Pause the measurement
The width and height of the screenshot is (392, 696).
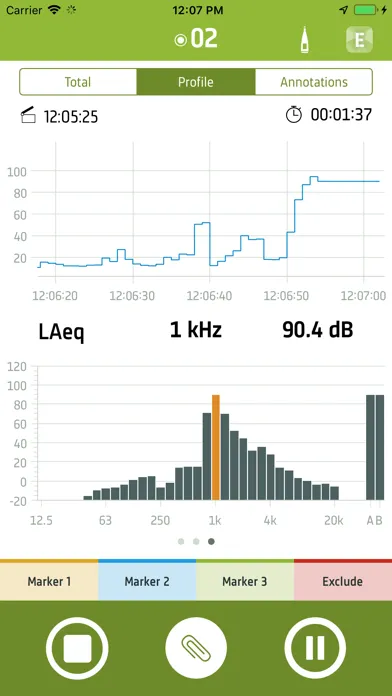(315, 648)
